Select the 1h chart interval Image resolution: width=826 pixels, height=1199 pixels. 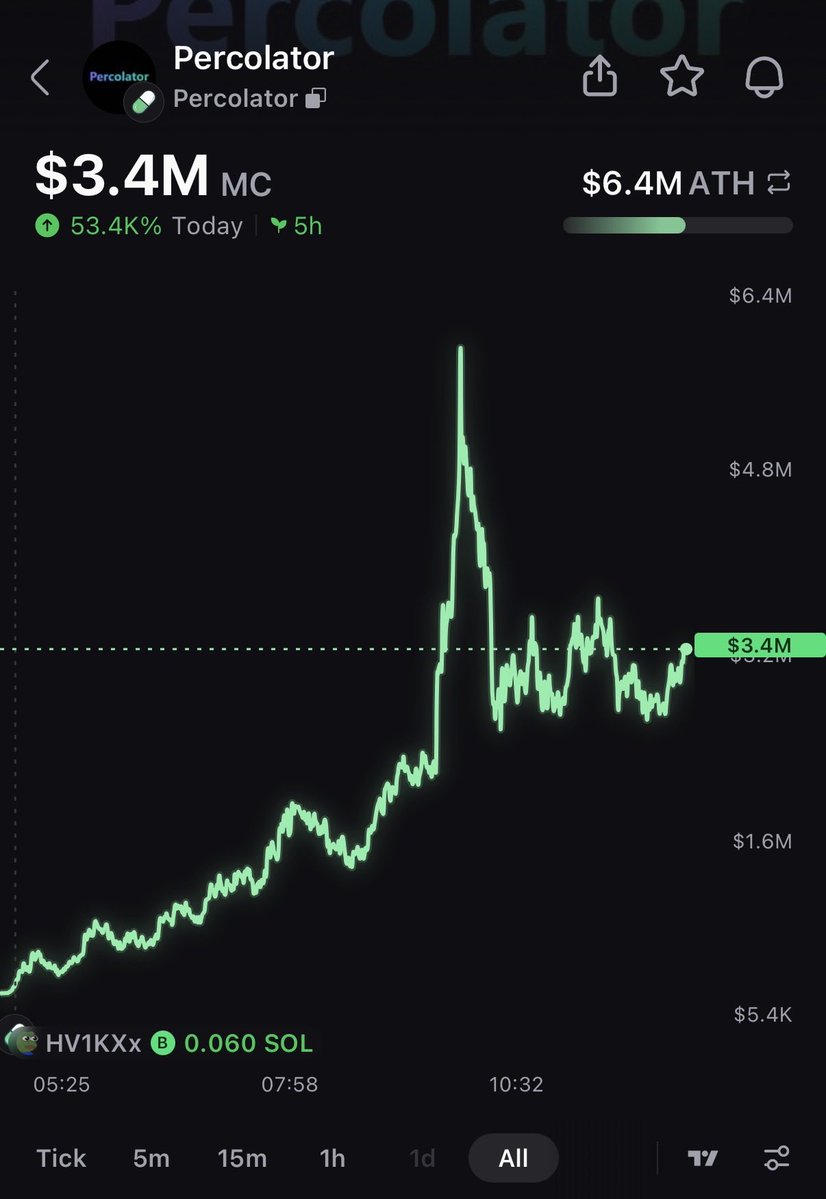(x=332, y=1158)
